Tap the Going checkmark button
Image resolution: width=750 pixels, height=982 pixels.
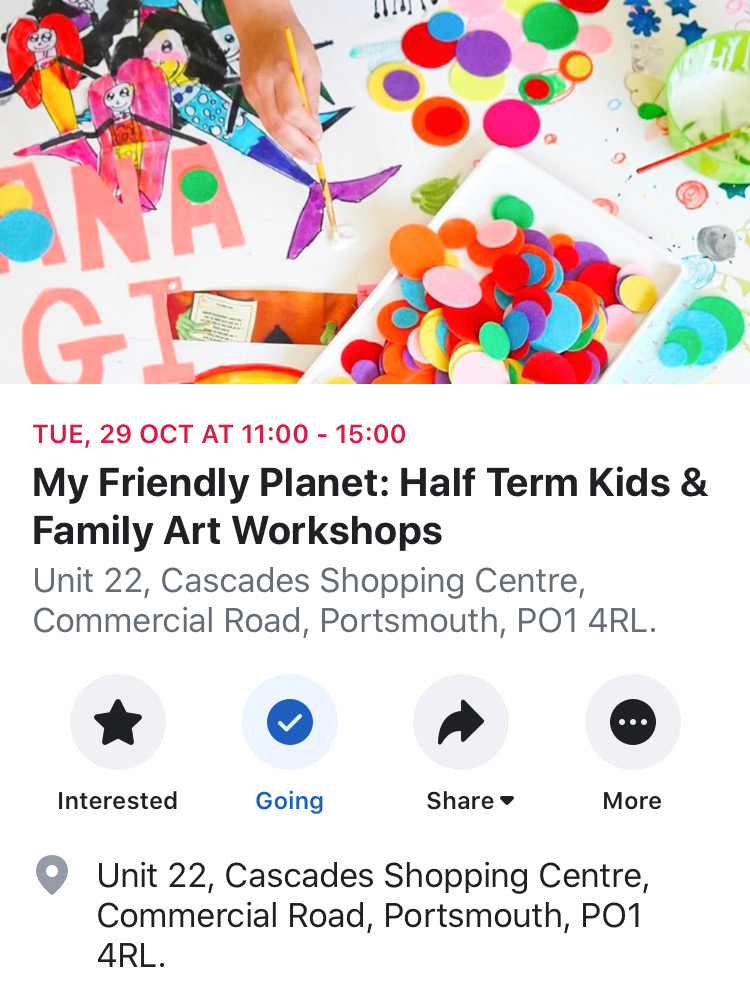pos(289,722)
